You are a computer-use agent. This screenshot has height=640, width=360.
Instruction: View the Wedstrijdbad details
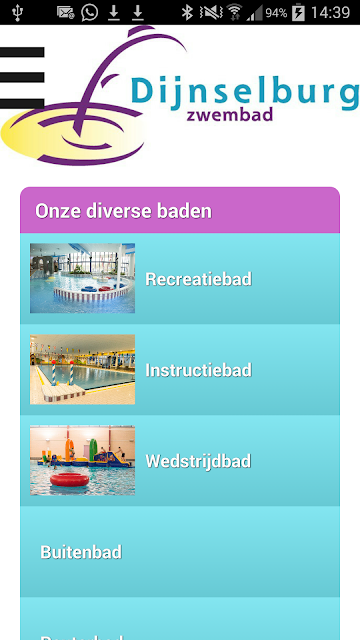(180, 461)
